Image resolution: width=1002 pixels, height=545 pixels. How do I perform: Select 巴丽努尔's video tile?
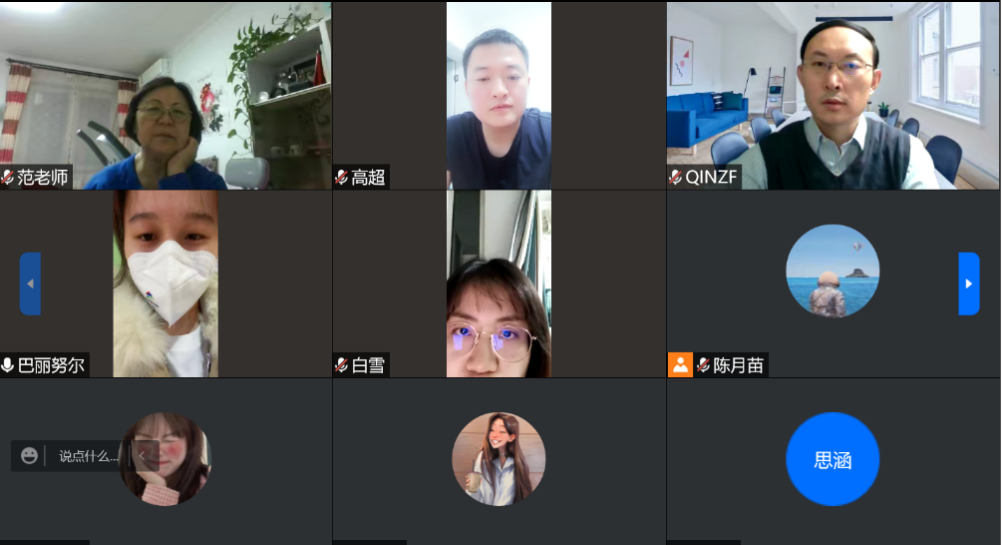point(165,284)
